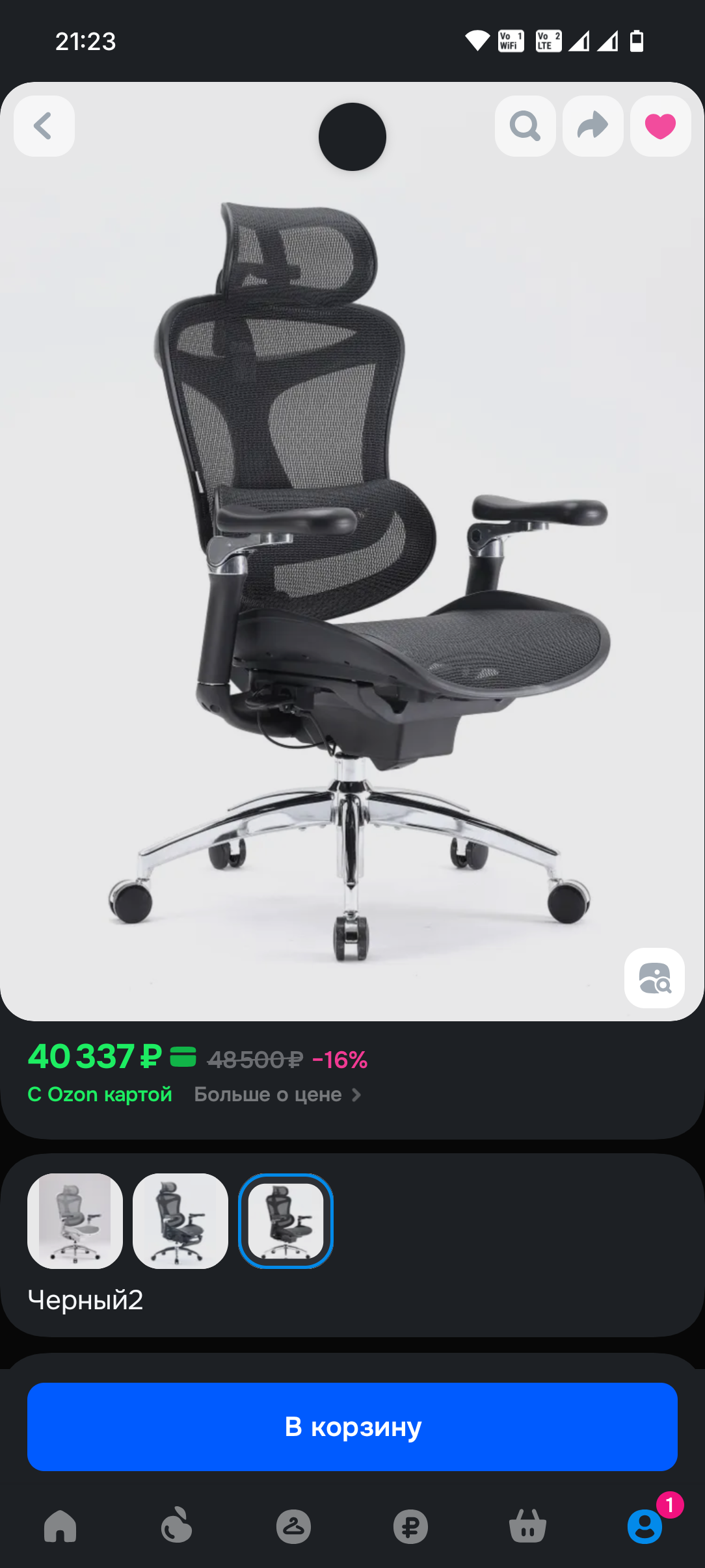The image size is (705, 1568).
Task: Open the profile tab with notification badge
Action: (x=645, y=1526)
